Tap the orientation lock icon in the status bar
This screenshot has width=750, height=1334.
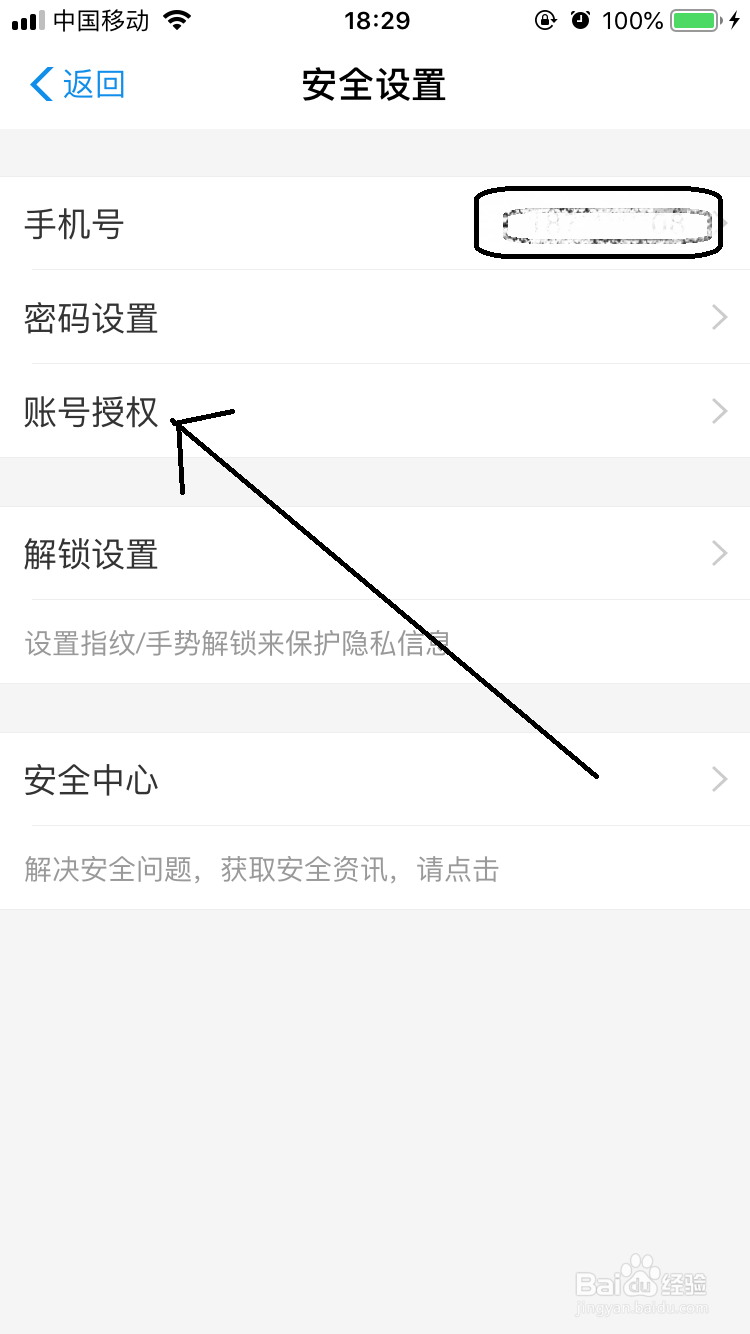click(544, 19)
